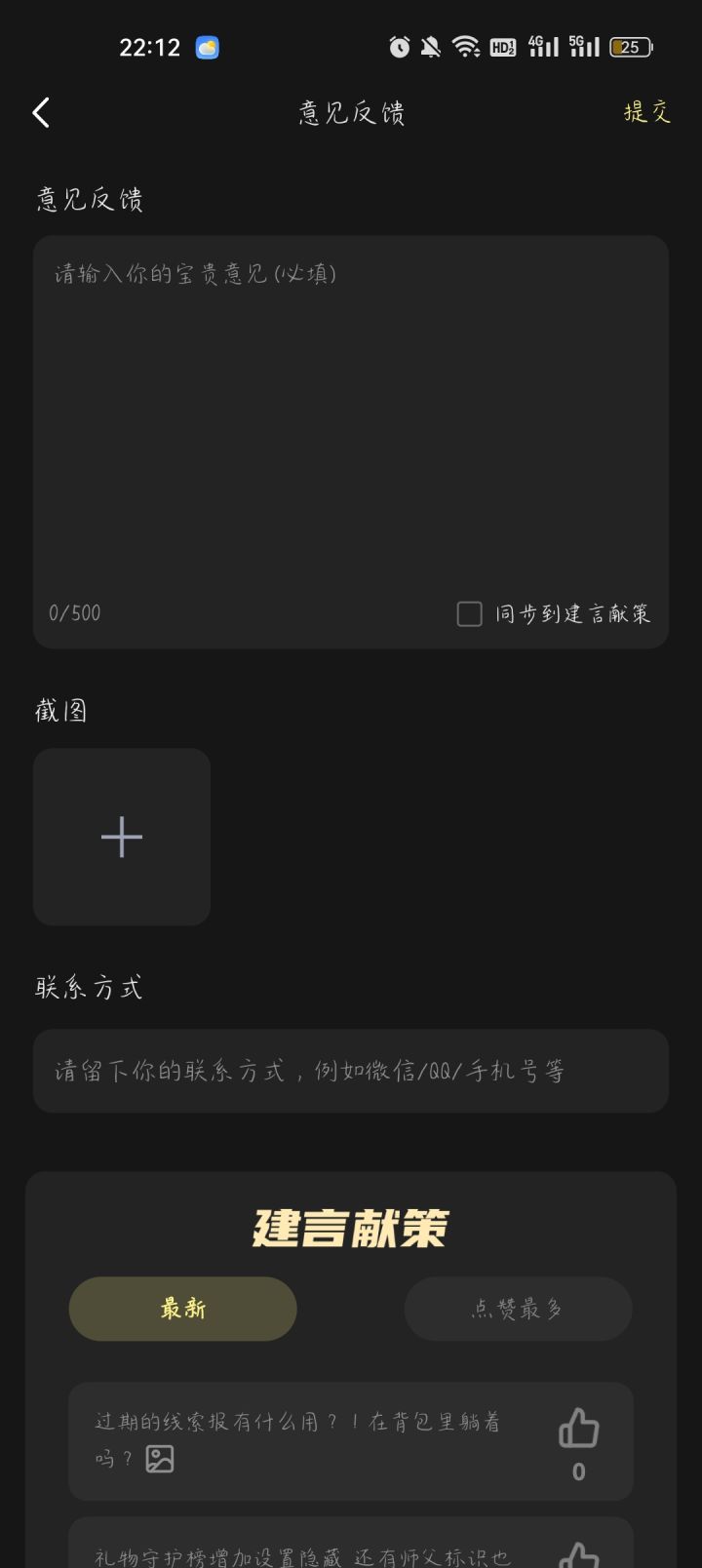The width and height of the screenshot is (702, 1568).
Task: Check the 同步到建言献策 checkbox
Action: pyautogui.click(x=470, y=613)
